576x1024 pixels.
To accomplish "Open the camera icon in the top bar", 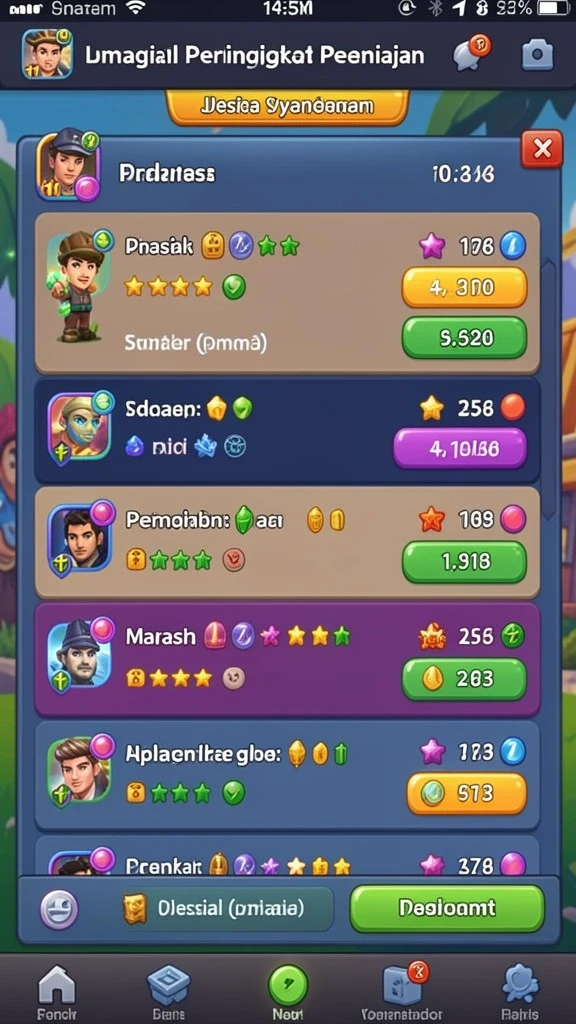I will [537, 56].
